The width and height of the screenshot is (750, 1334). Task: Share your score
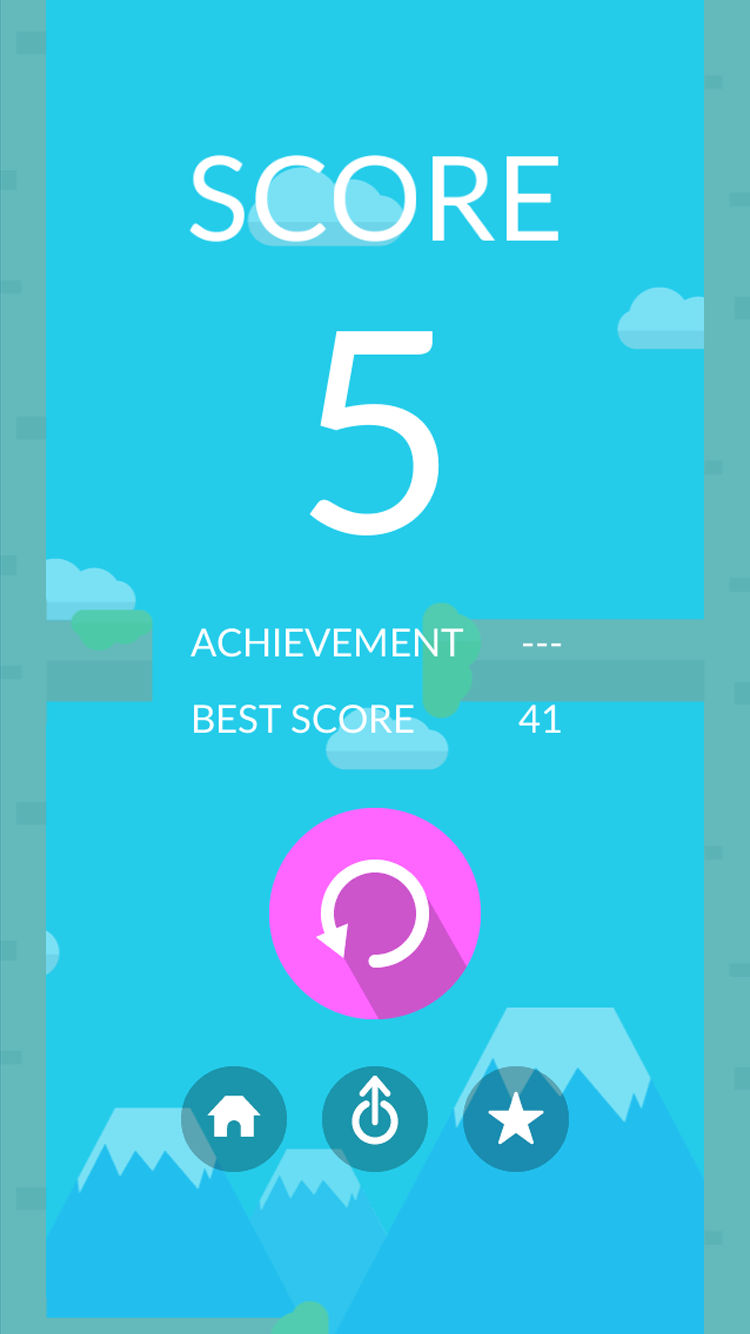click(375, 1118)
